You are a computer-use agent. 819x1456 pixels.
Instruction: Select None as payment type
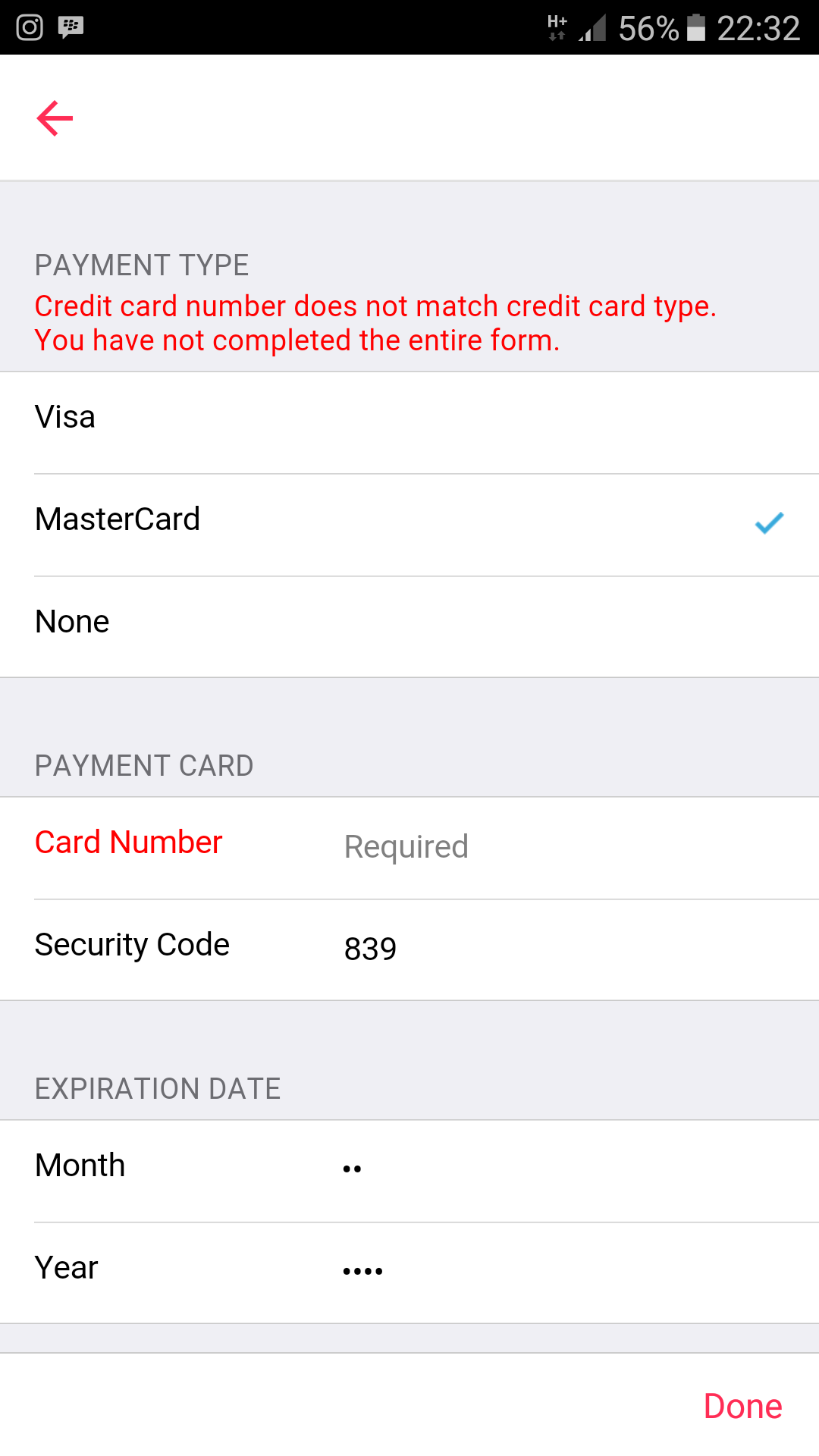(x=409, y=626)
